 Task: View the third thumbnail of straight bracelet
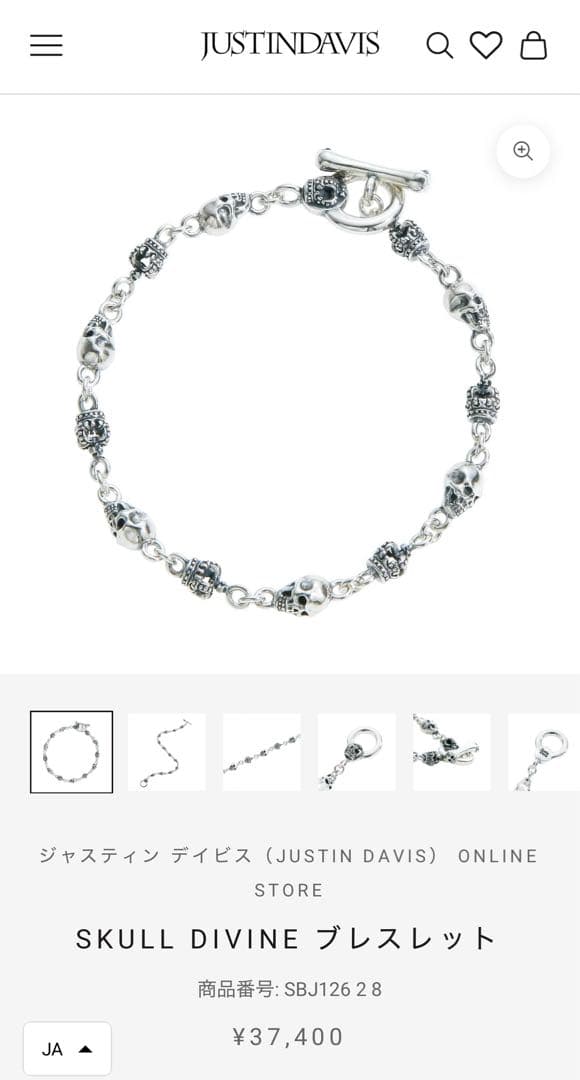click(x=262, y=752)
